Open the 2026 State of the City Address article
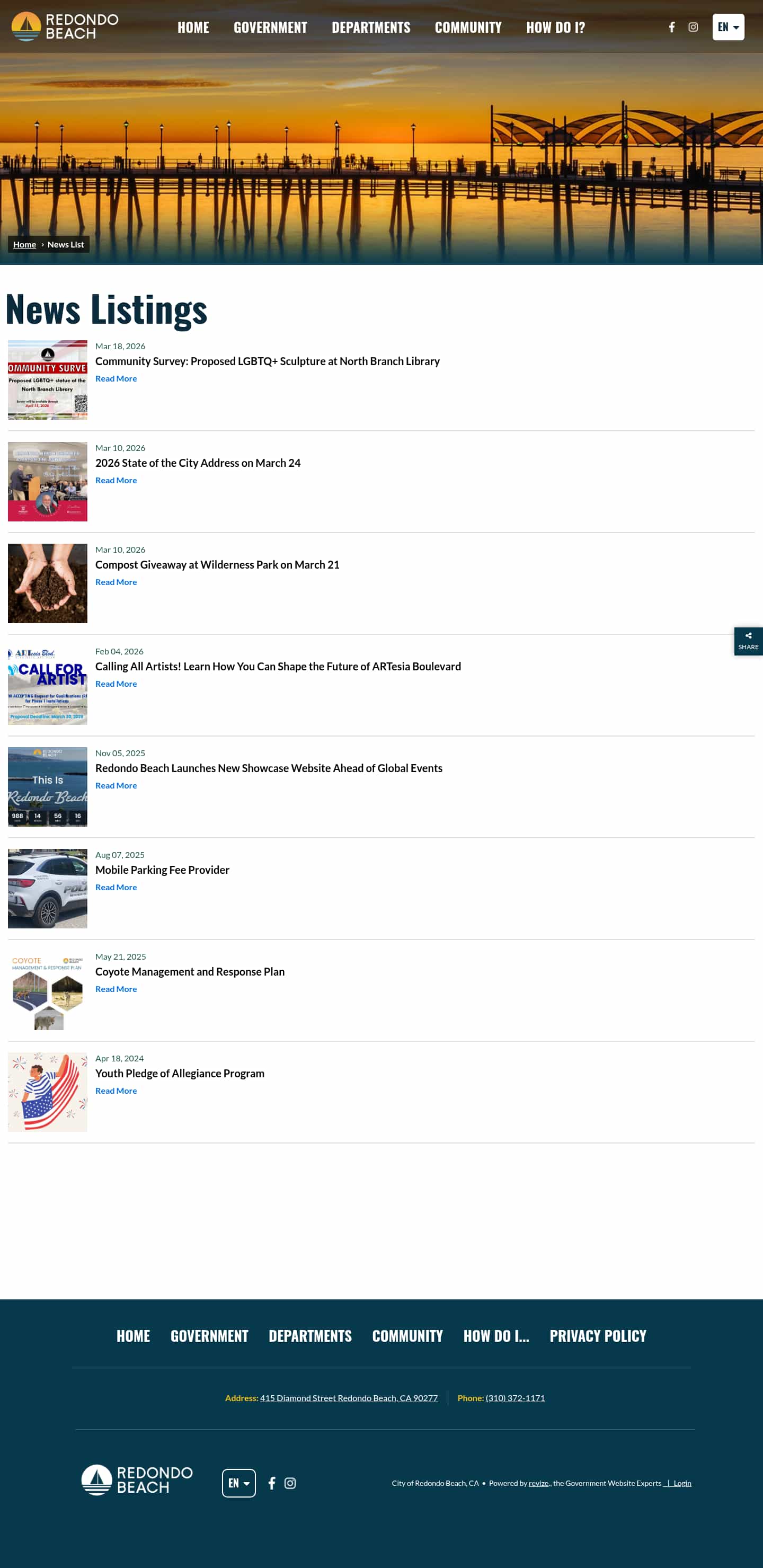The image size is (763, 1568). [x=198, y=463]
